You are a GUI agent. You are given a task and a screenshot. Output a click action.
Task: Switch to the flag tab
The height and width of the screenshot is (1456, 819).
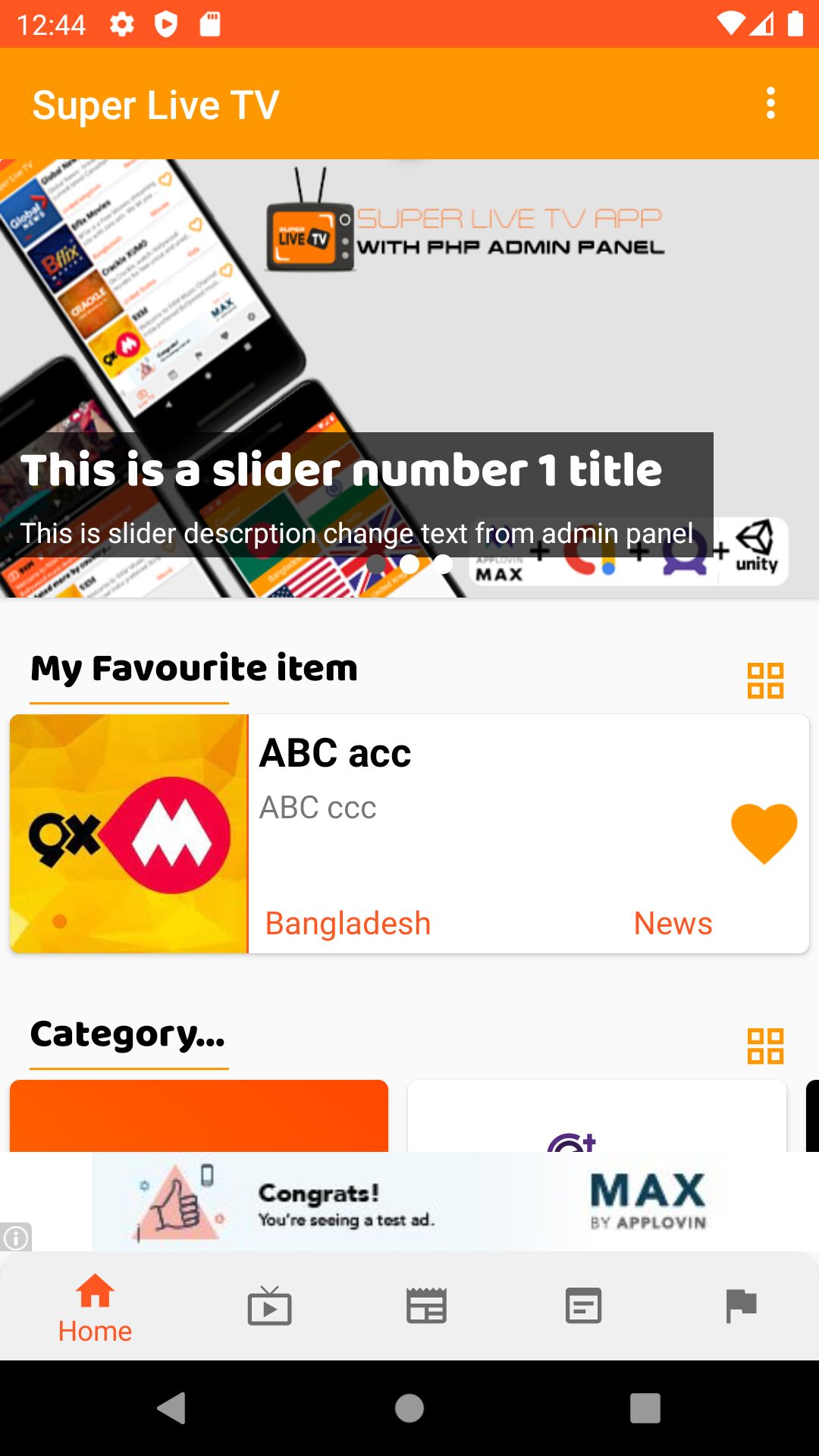tap(740, 1306)
